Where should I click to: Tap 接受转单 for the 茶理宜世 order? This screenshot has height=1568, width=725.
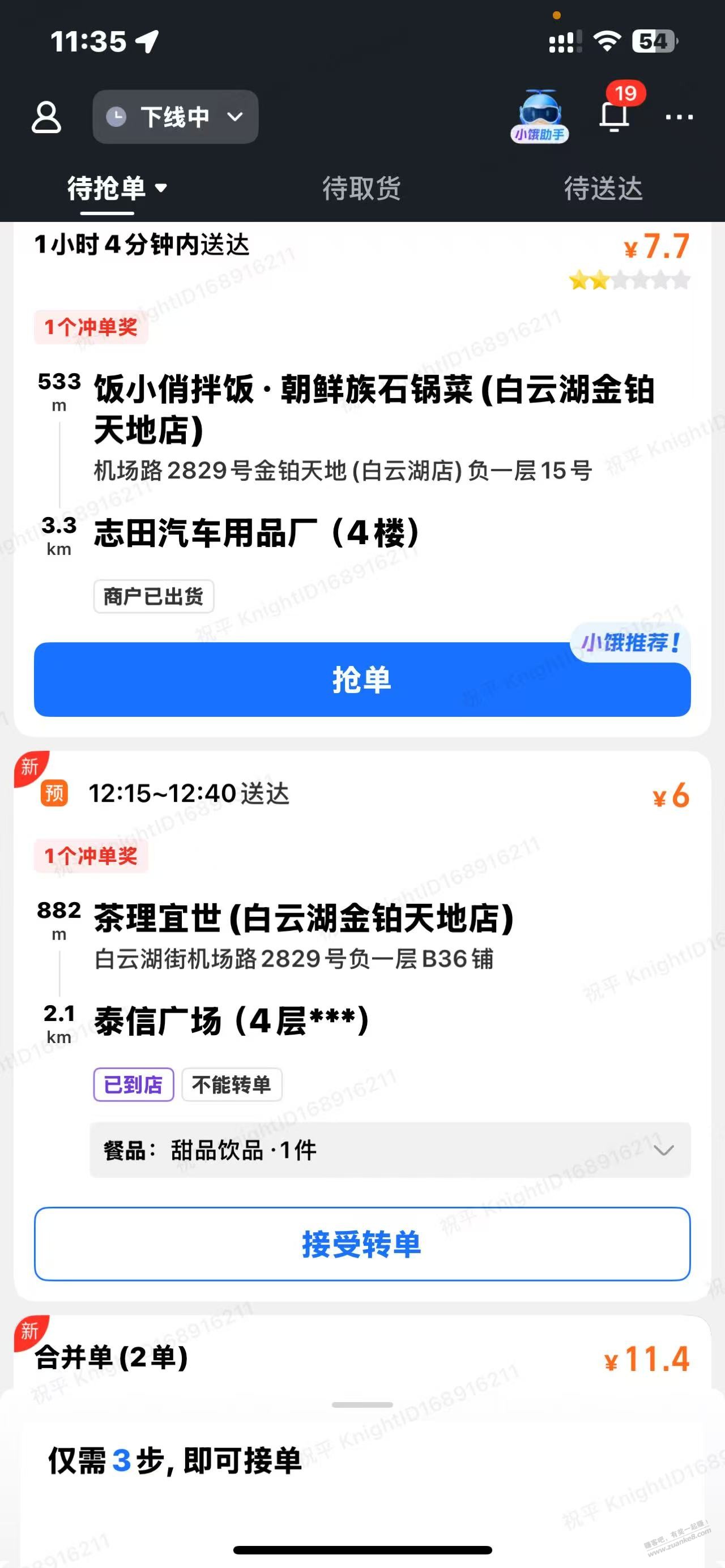(361, 1244)
